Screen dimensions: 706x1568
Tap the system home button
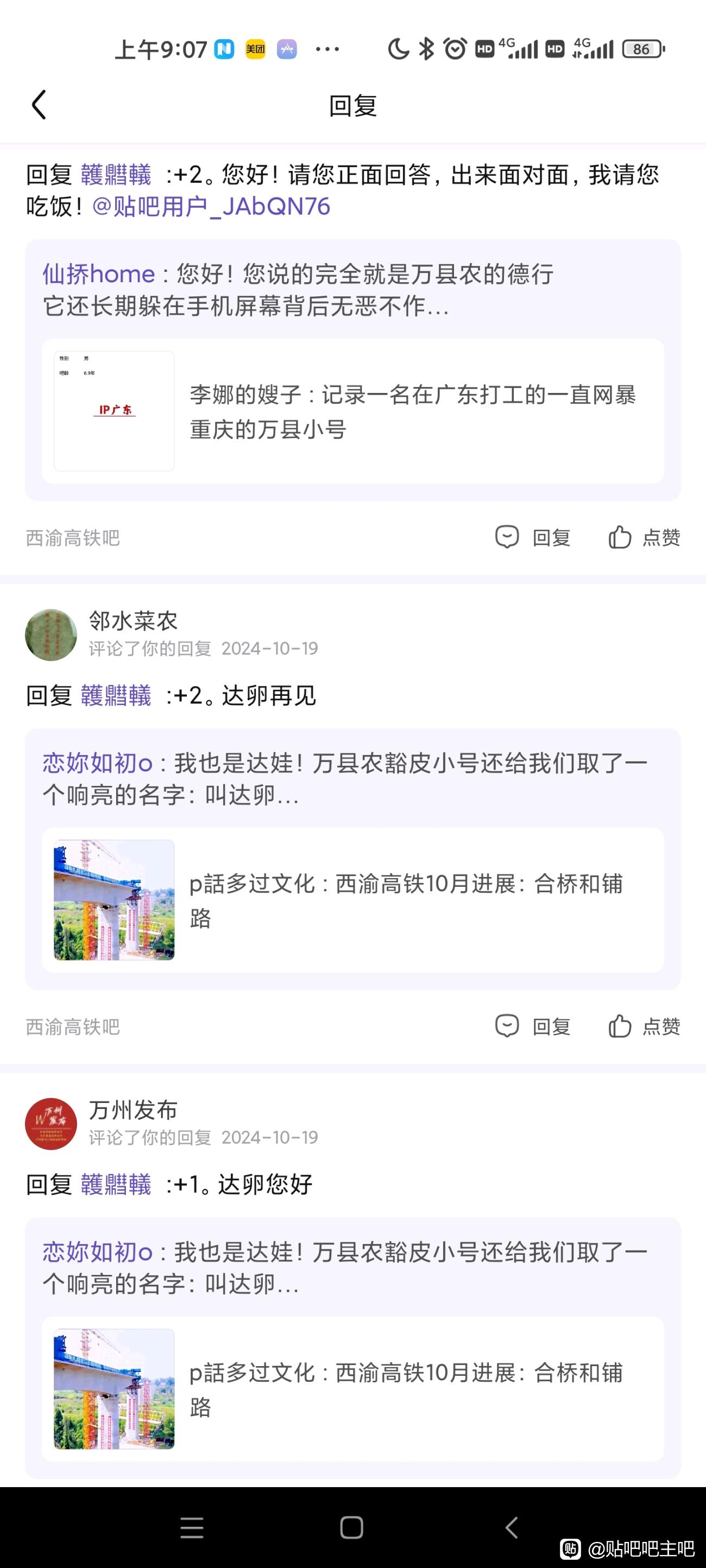(x=351, y=1527)
